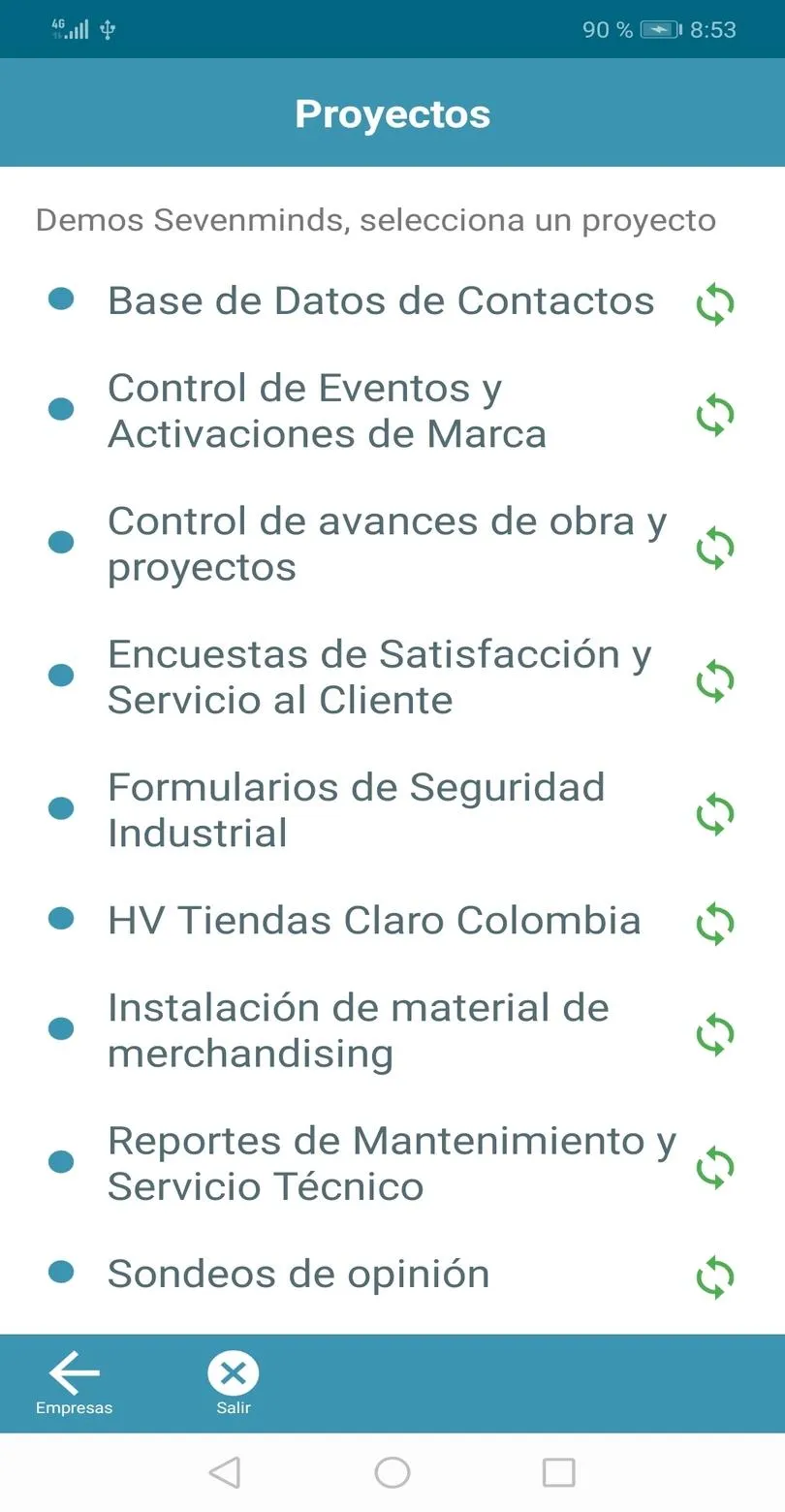
Task: Sync Control de avances de obra project
Action: [715, 548]
